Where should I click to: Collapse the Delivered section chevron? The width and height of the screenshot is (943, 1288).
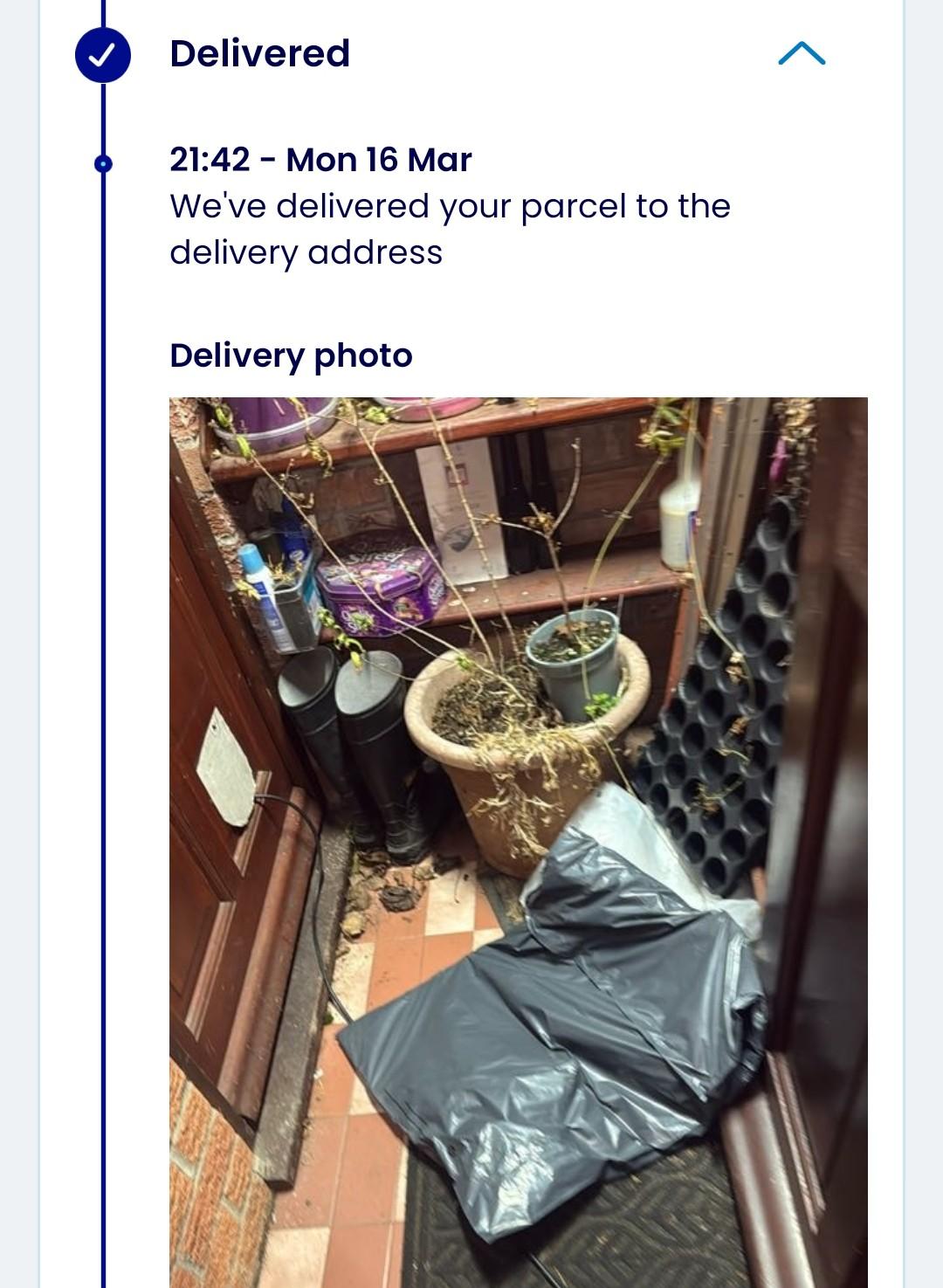click(802, 54)
